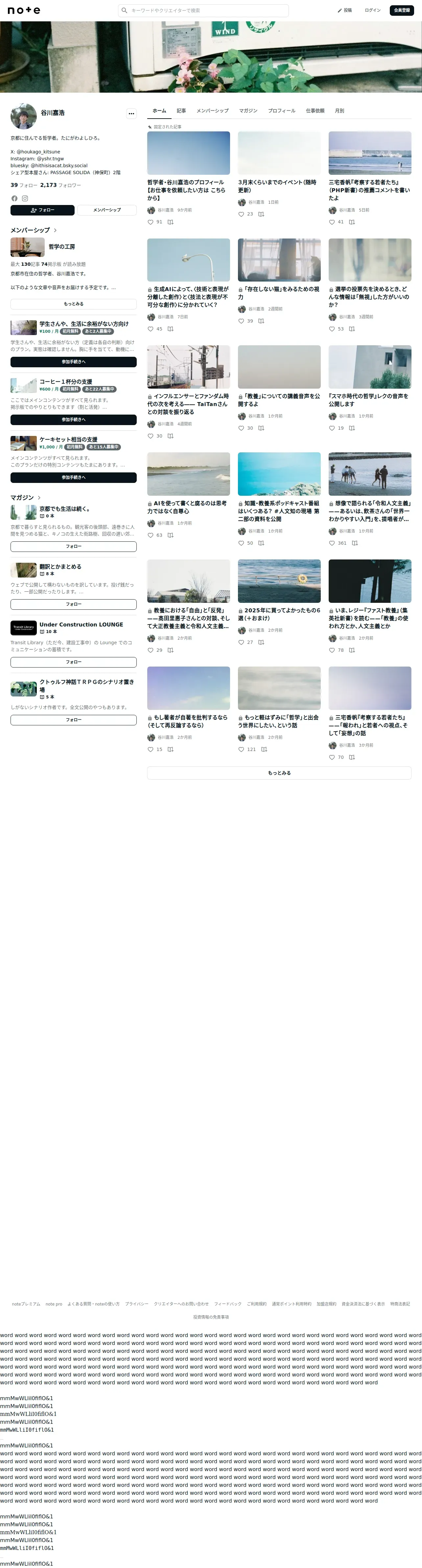422x1568 pixels.
Task: Open the 2025年に買ってよかったもの6選 article
Action: pos(279,614)
